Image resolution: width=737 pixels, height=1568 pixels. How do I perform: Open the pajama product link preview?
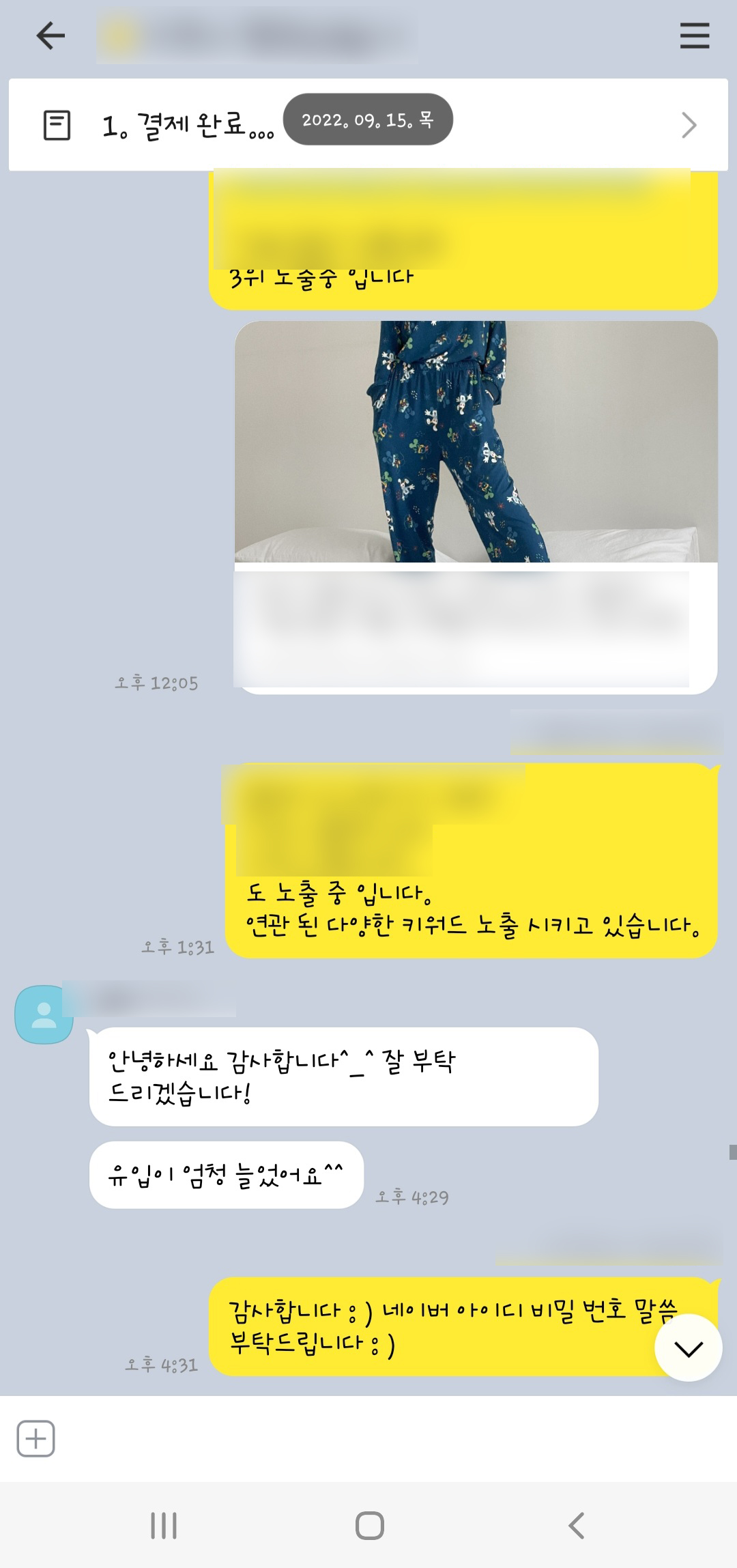point(476,507)
